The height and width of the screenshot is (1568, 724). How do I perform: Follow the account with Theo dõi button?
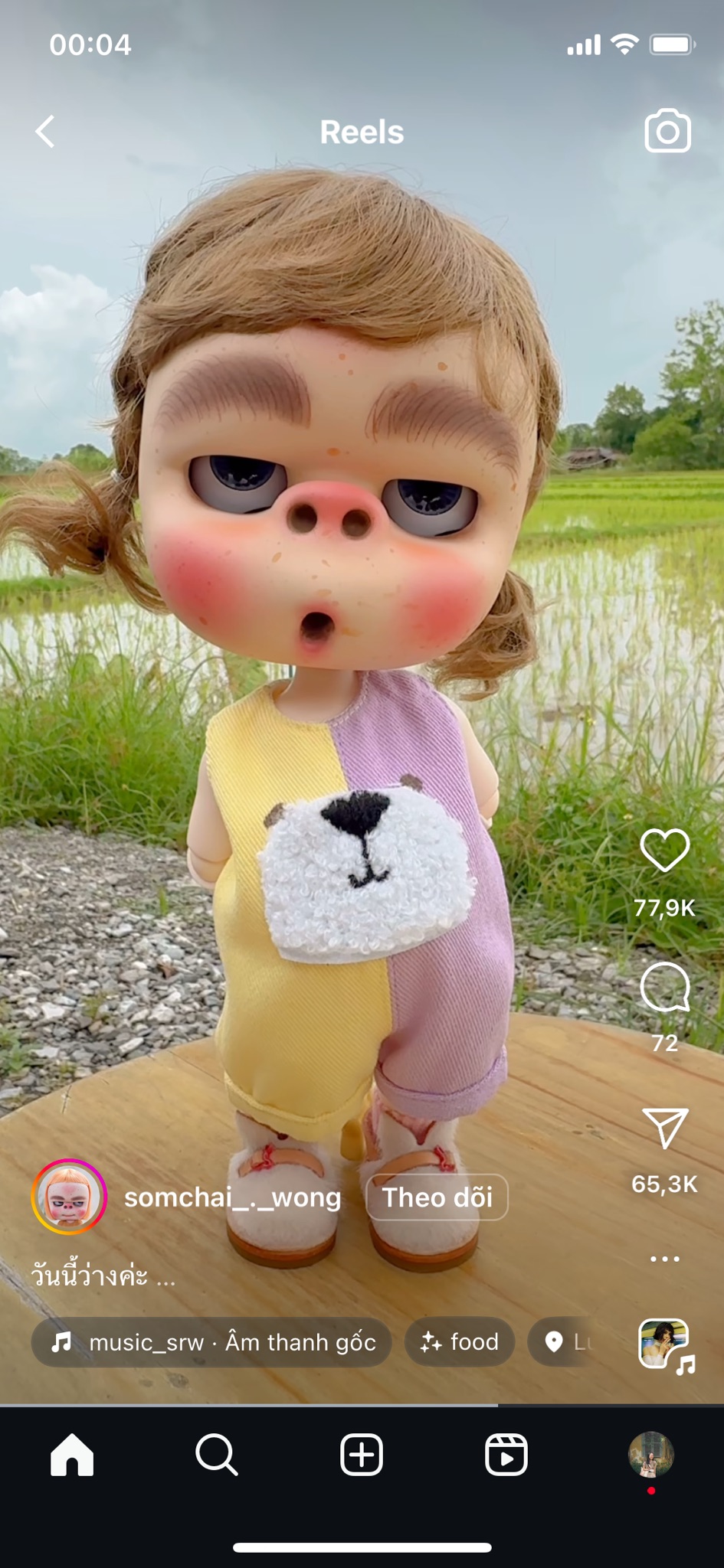tap(437, 1197)
